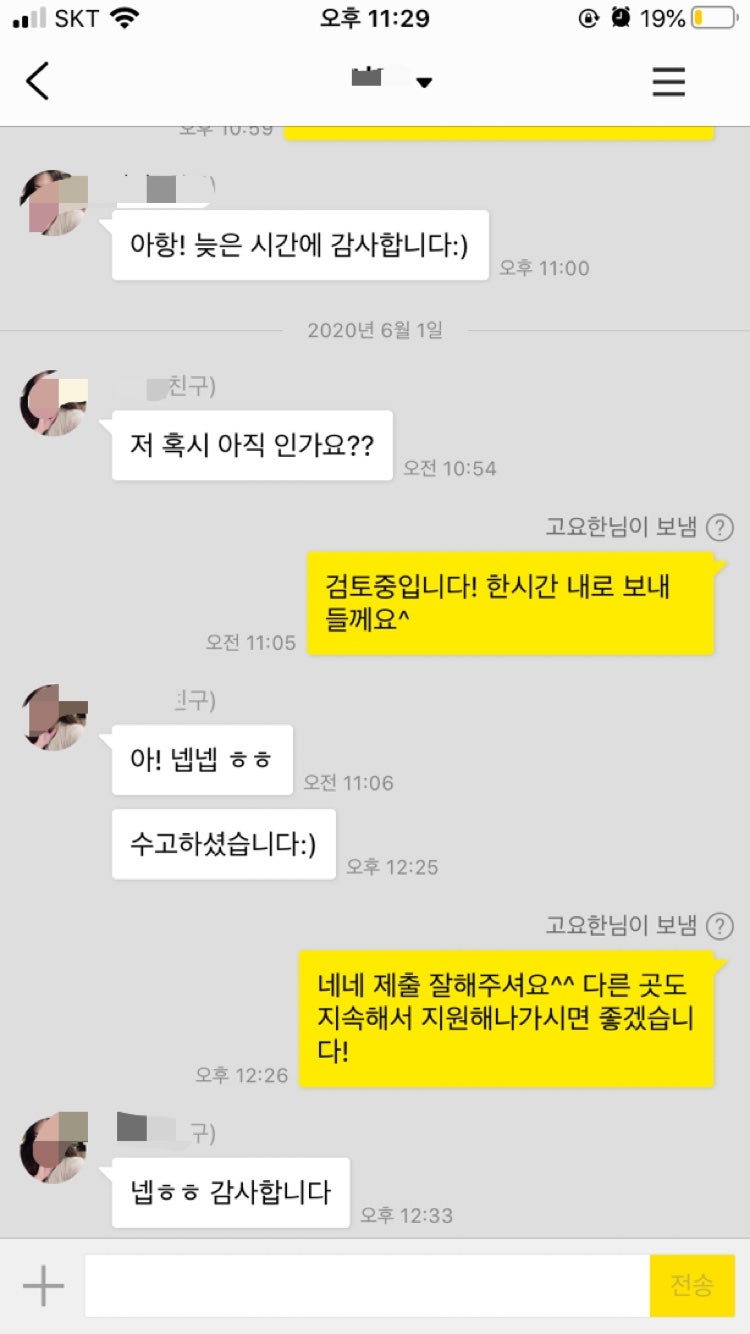Viewport: 750px width, 1334px height.
Task: Open the chat room hamburger menu
Action: [669, 81]
